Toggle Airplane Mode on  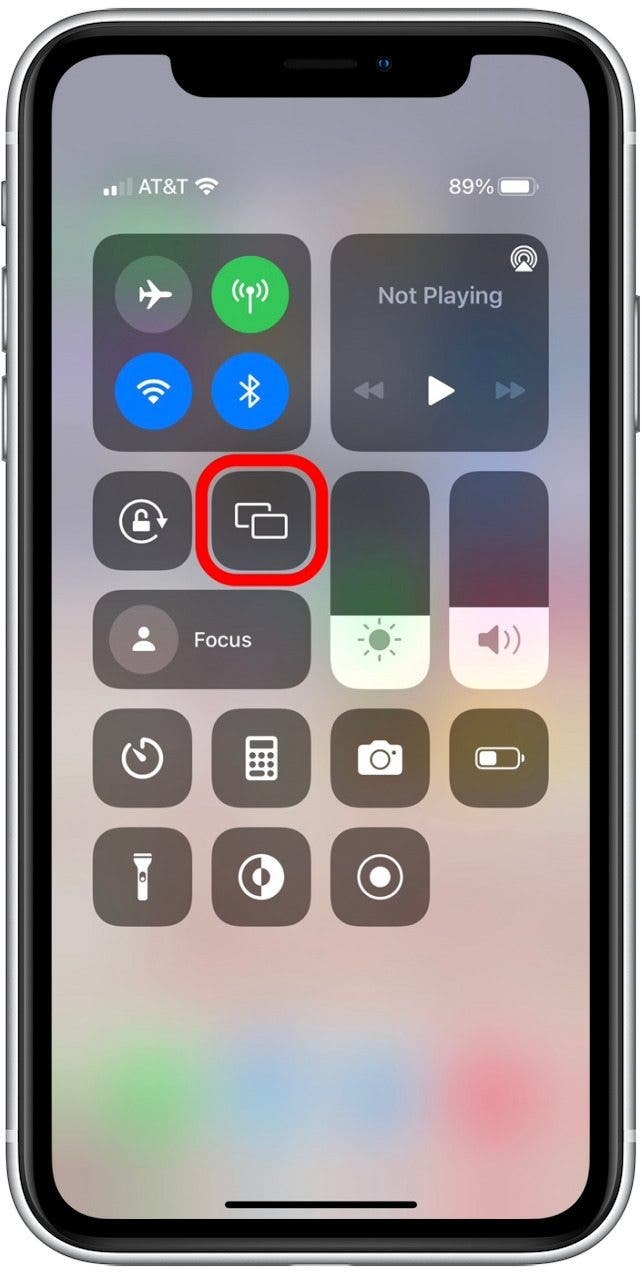153,295
